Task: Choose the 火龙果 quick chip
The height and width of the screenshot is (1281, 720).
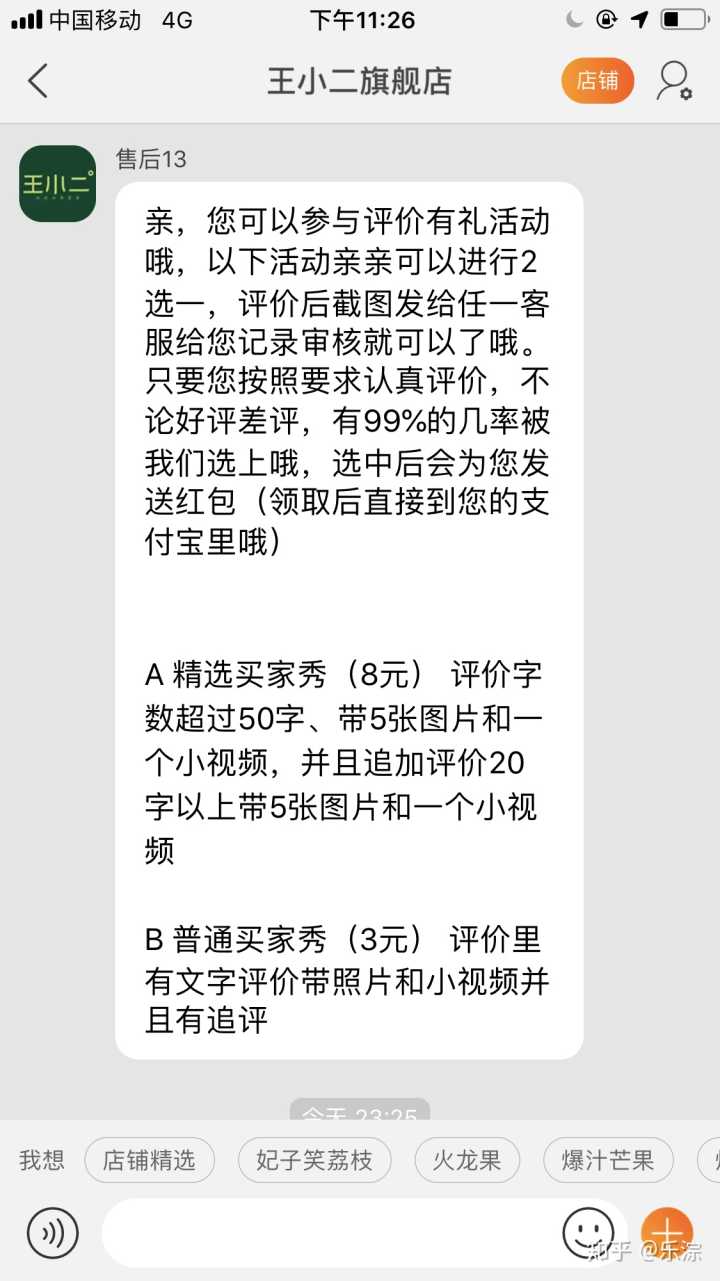Action: 467,1160
